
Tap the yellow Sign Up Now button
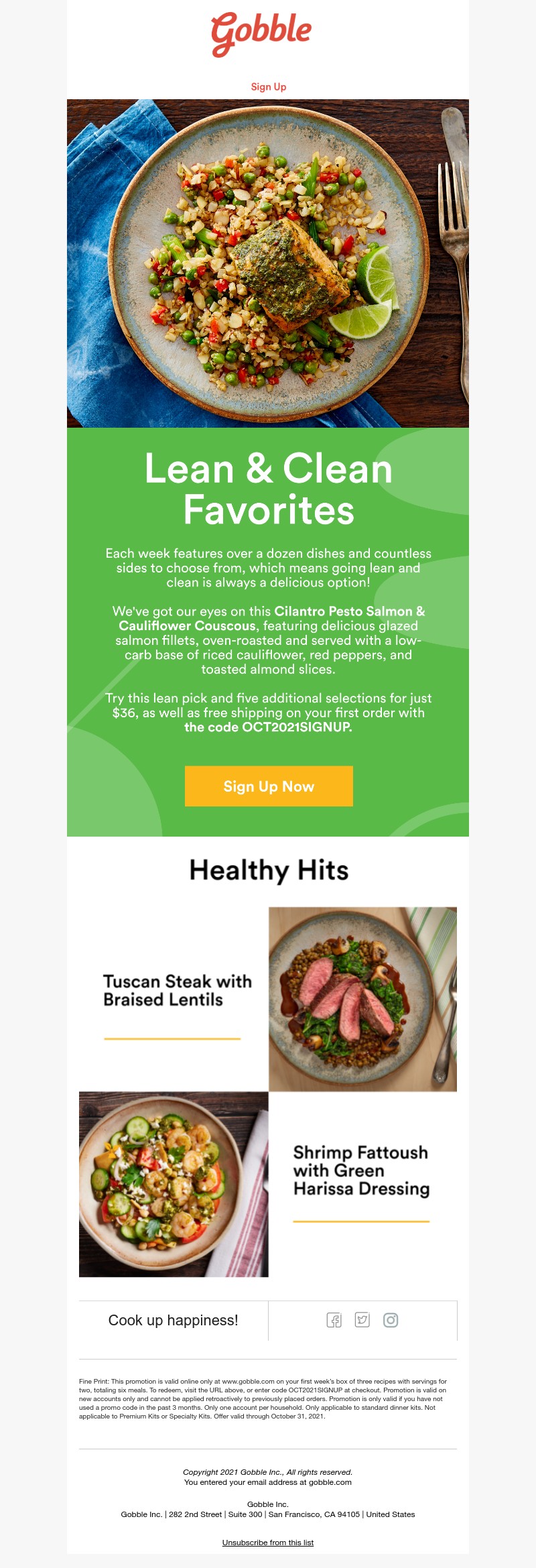point(269,786)
